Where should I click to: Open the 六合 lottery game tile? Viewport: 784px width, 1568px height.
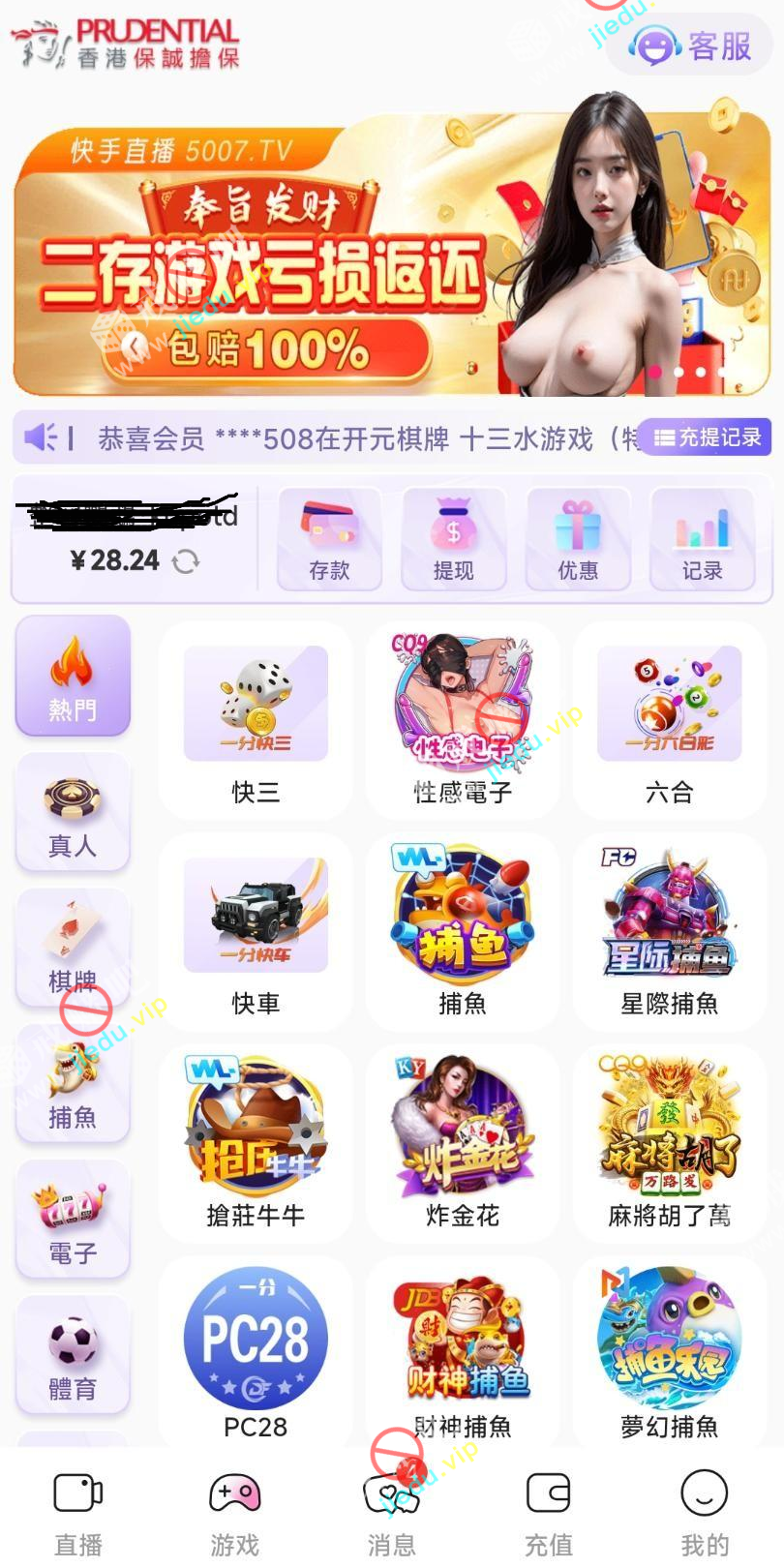669,721
